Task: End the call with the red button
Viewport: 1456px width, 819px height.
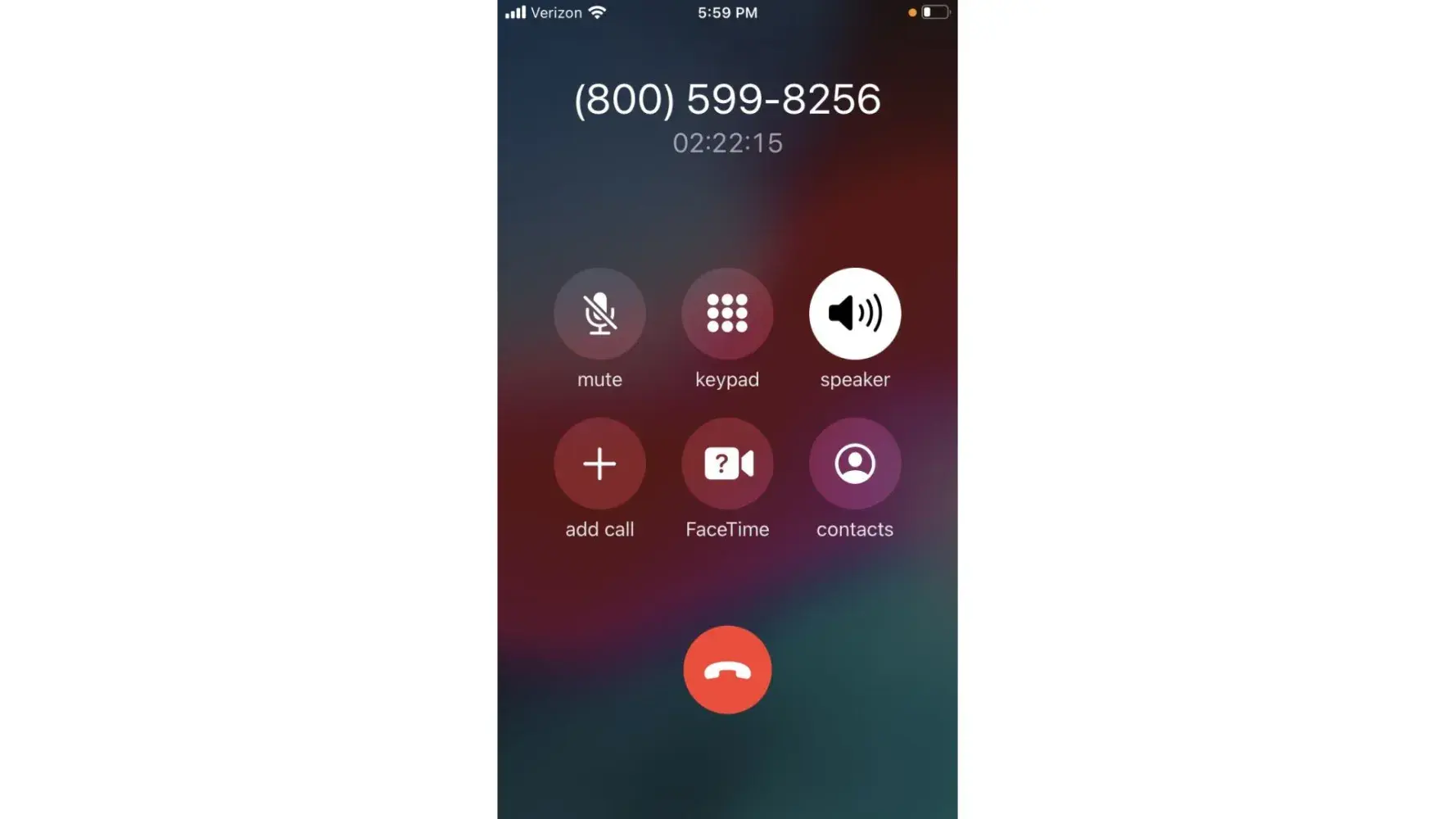Action: [727, 670]
